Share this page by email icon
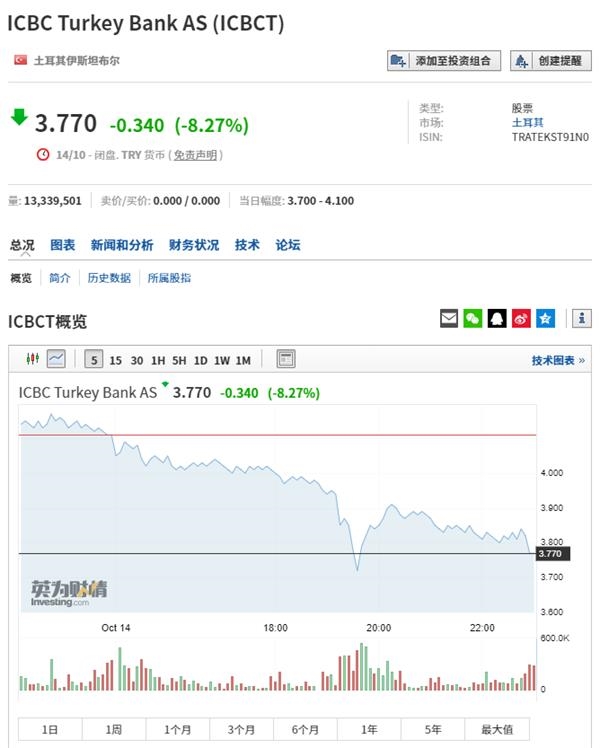The image size is (600, 748). click(x=449, y=319)
